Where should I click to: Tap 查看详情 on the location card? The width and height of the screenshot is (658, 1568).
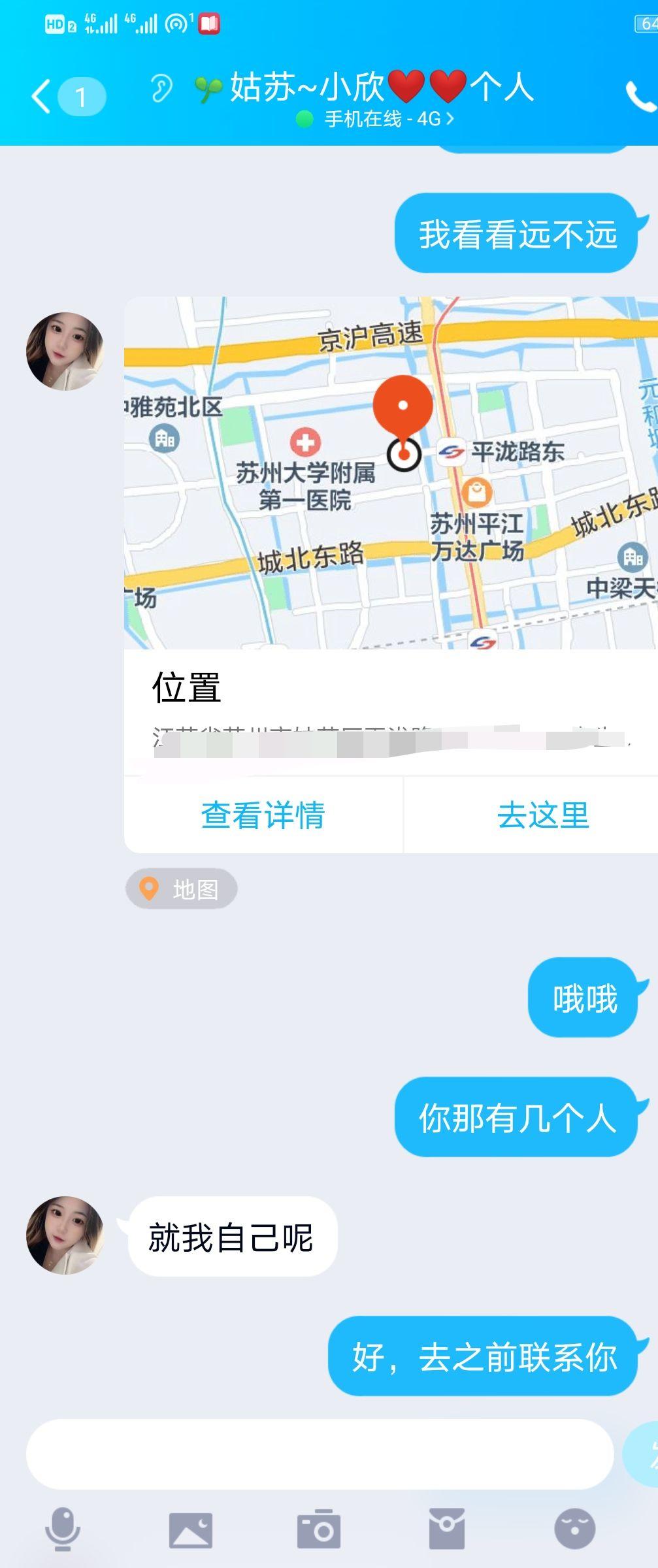[263, 815]
